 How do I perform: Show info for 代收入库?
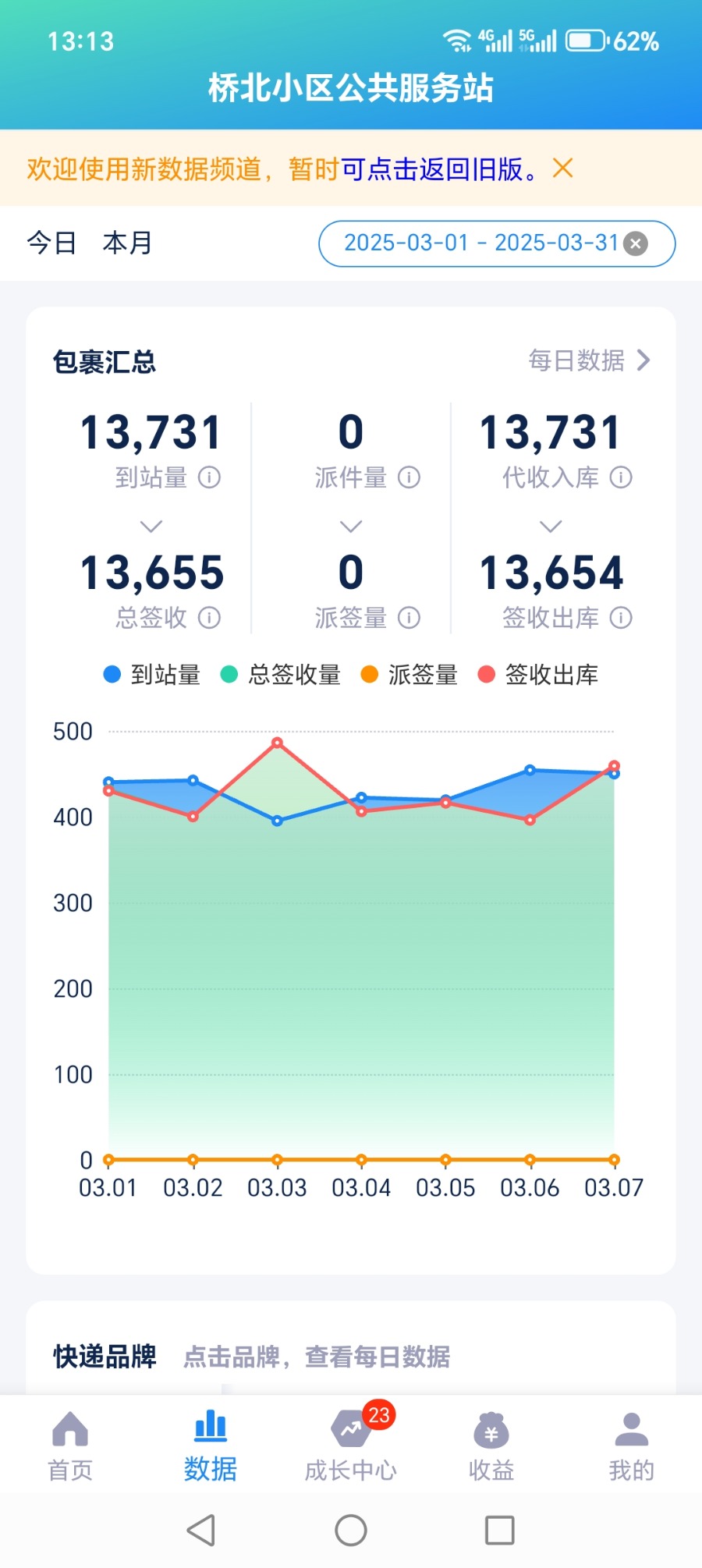(x=621, y=477)
